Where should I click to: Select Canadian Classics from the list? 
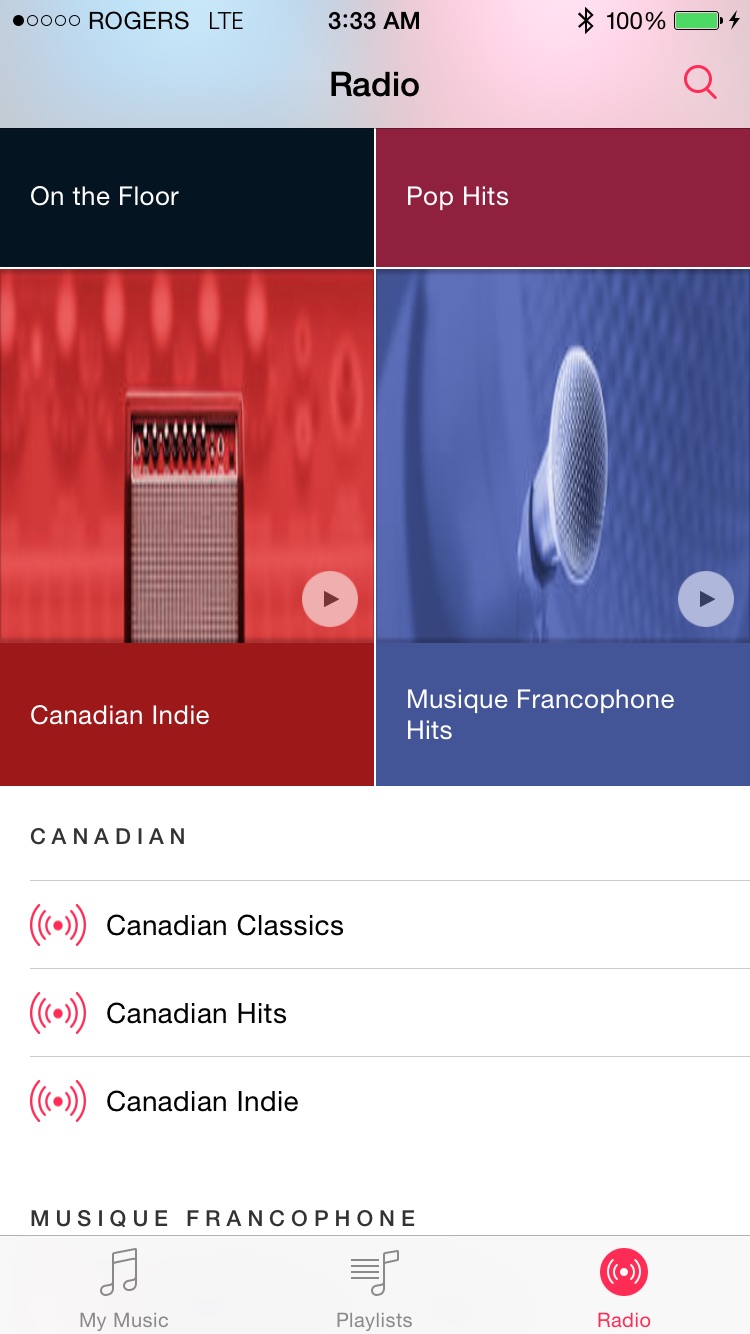pos(225,925)
